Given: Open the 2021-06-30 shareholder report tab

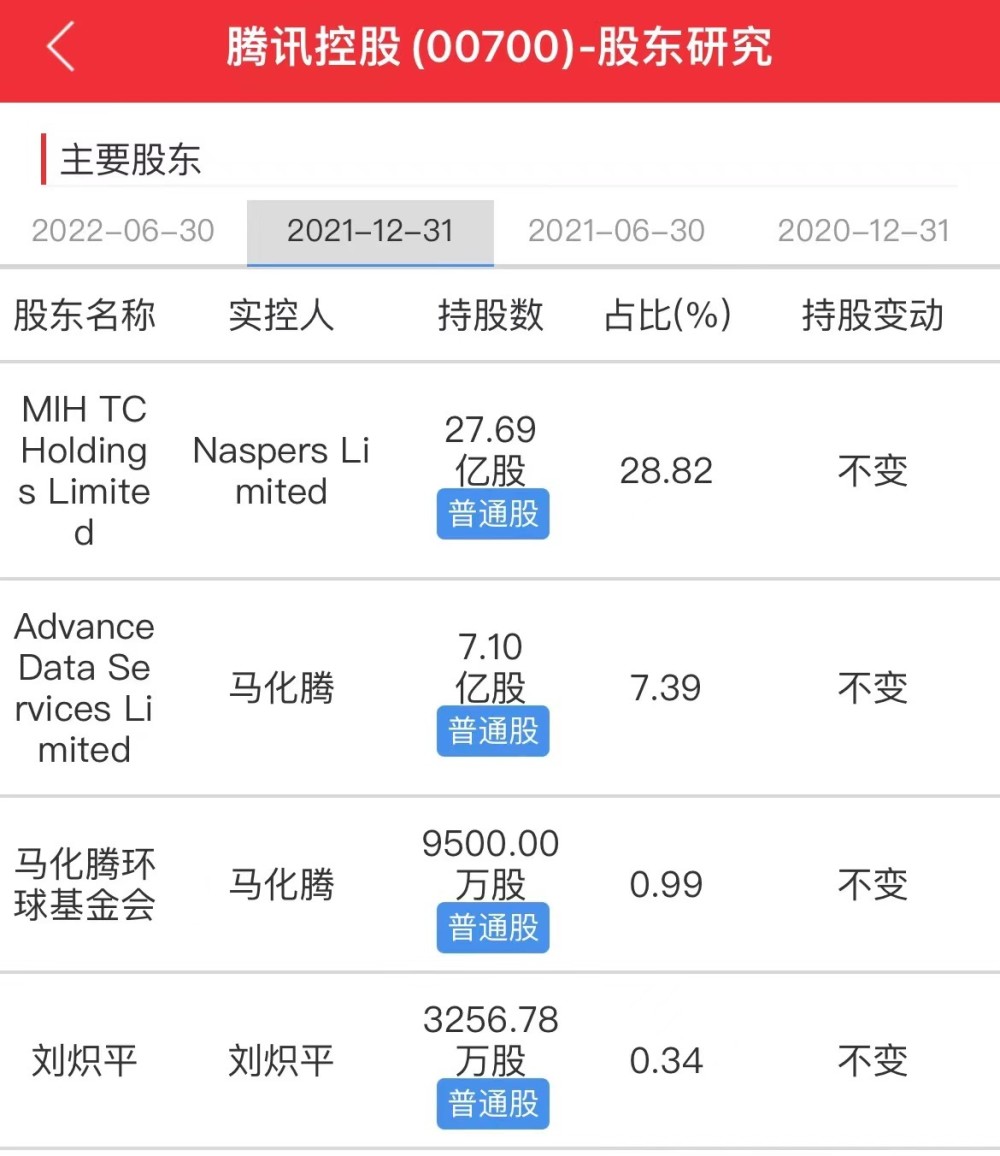Looking at the screenshot, I should pos(616,231).
